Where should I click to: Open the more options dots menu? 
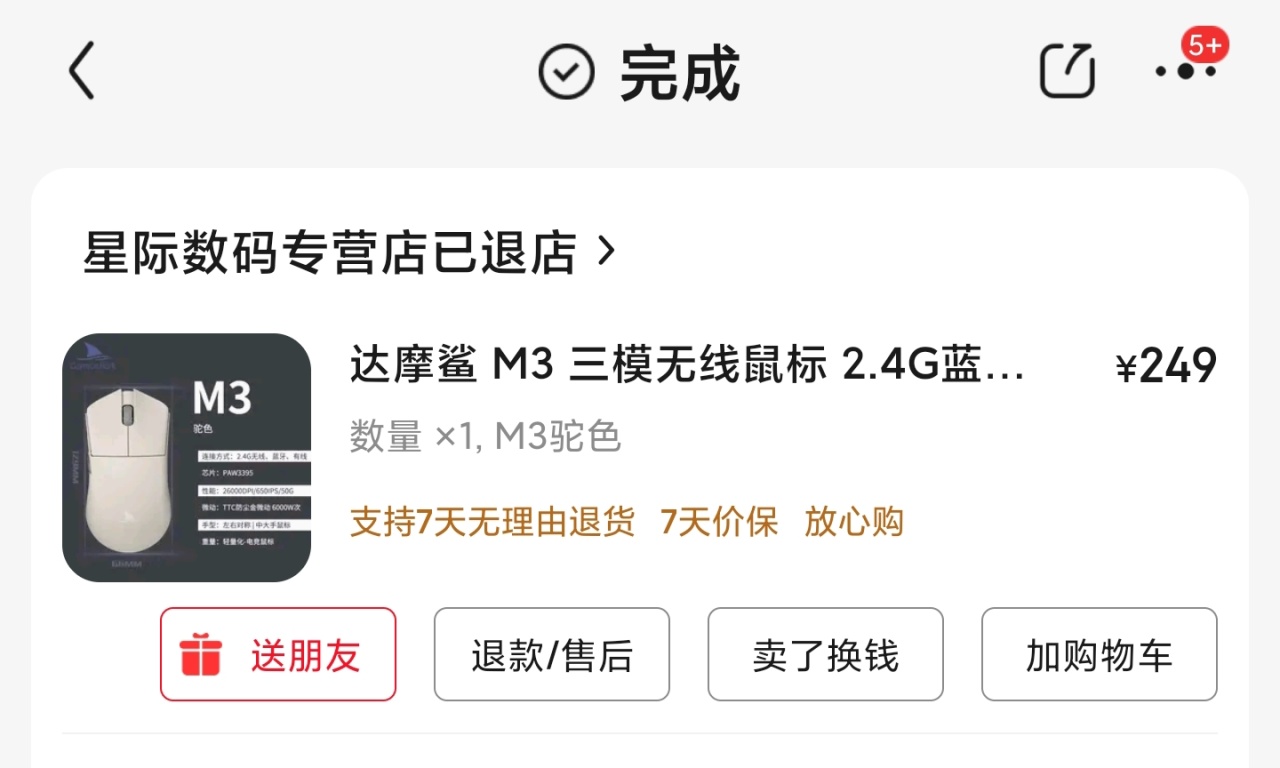coord(1186,71)
